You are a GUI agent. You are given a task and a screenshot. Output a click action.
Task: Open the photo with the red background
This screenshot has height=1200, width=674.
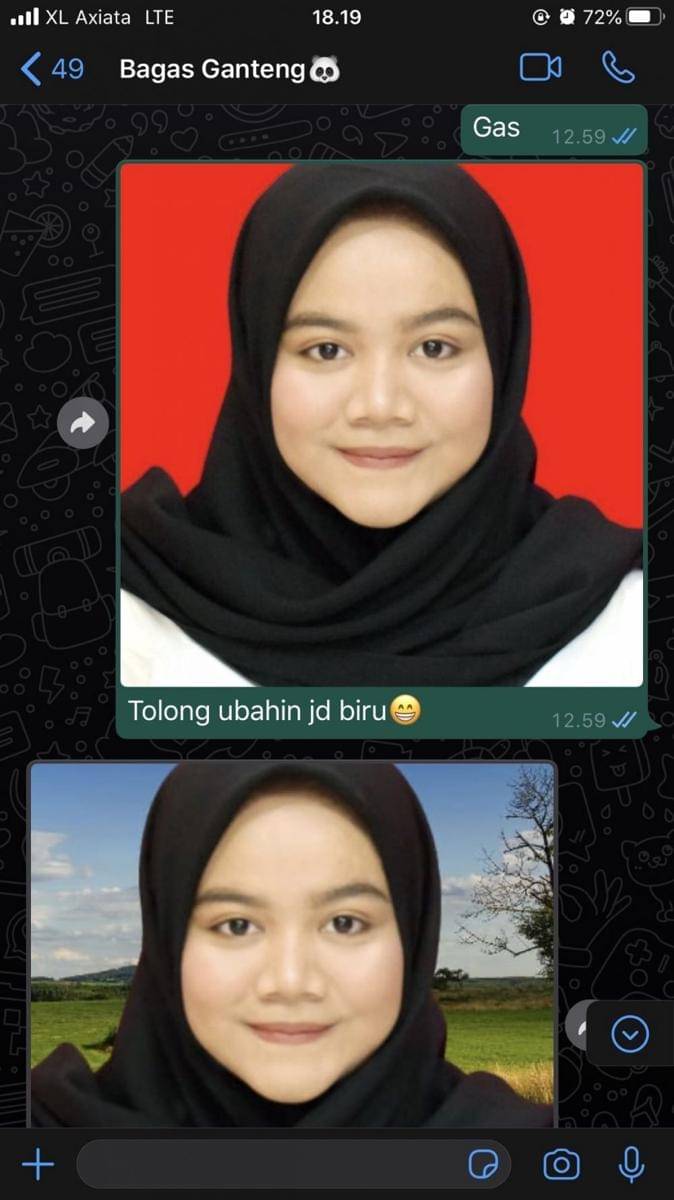(381, 424)
